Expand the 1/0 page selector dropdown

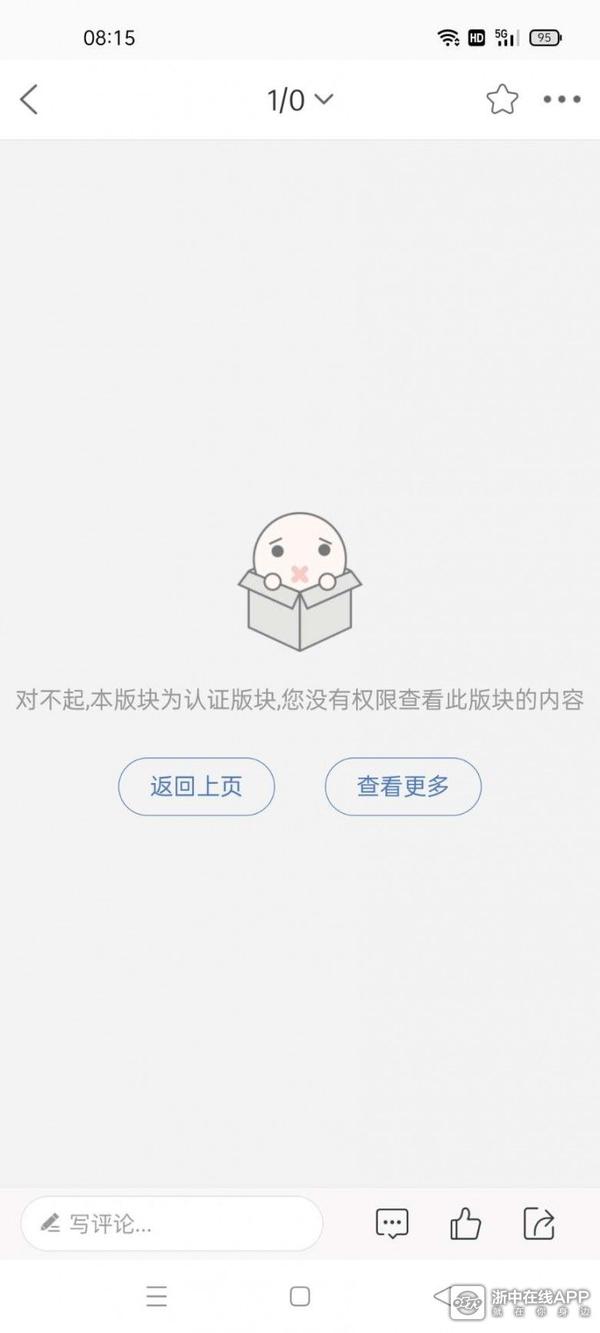[299, 99]
